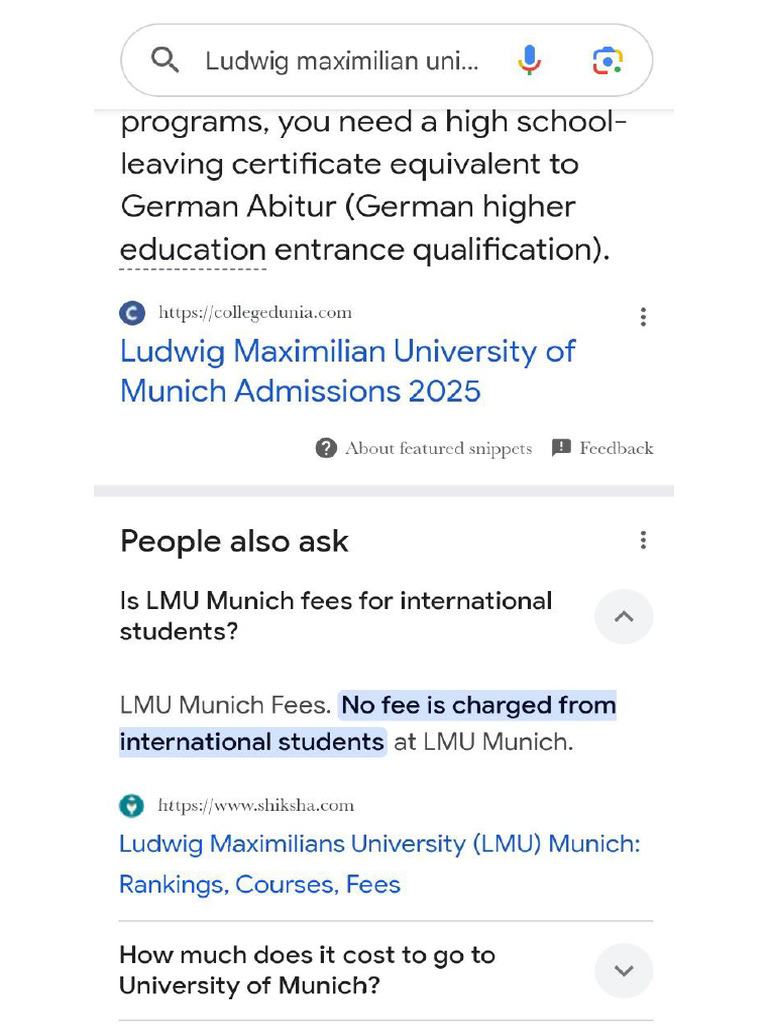Open People also ask overflow menu
This screenshot has height=1024, width=768.
[x=643, y=541]
